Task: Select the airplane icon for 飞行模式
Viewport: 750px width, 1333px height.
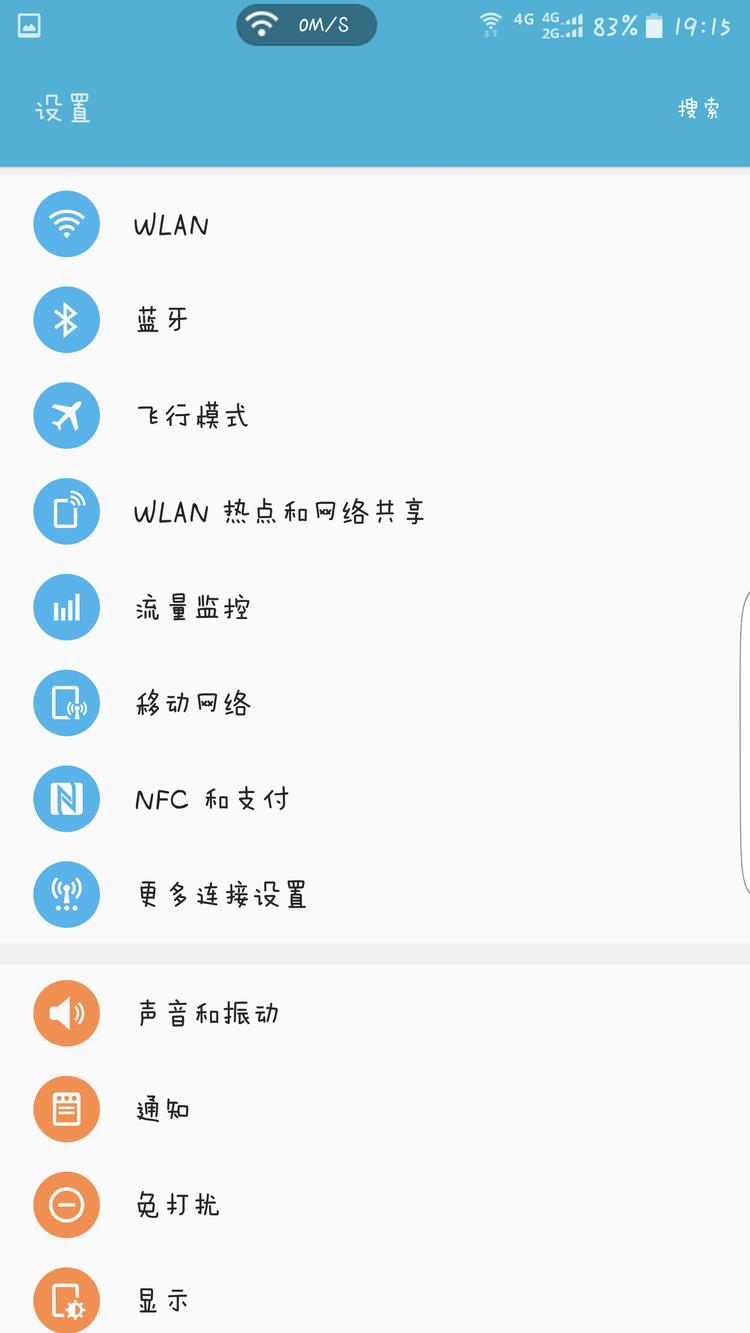Action: (66, 415)
